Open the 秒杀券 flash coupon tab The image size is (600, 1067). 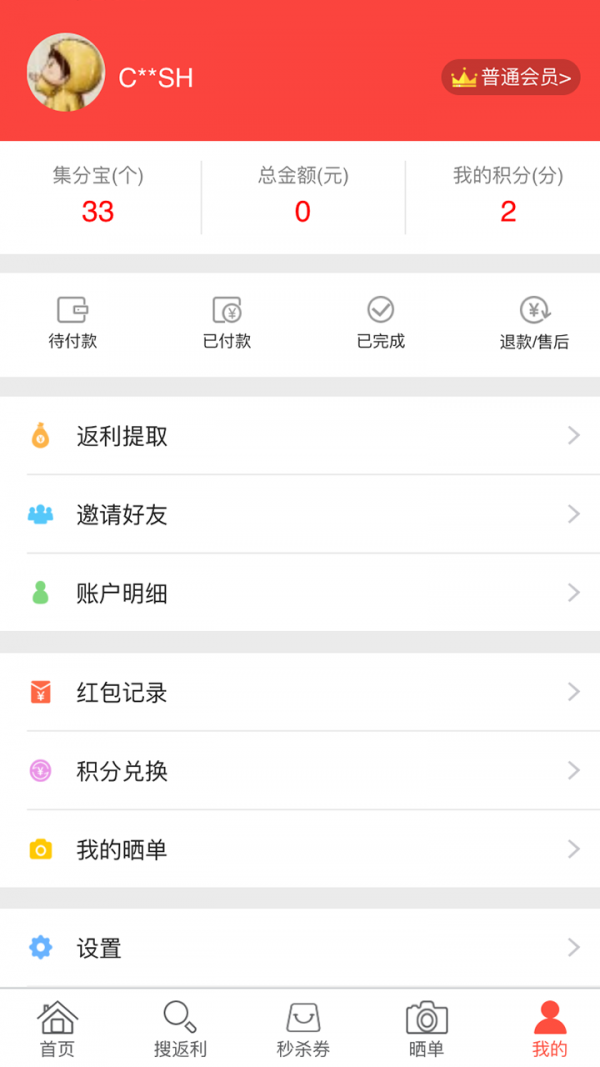303,1029
